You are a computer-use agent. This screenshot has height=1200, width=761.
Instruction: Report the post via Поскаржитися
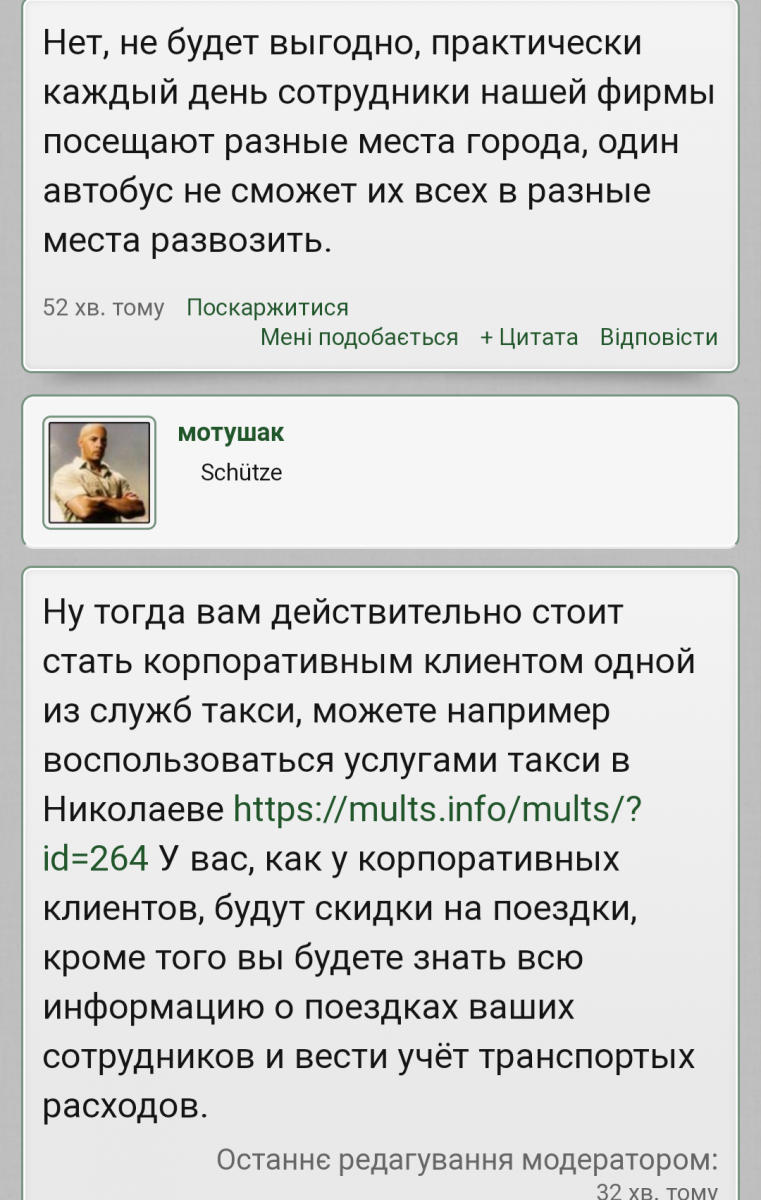click(x=267, y=308)
